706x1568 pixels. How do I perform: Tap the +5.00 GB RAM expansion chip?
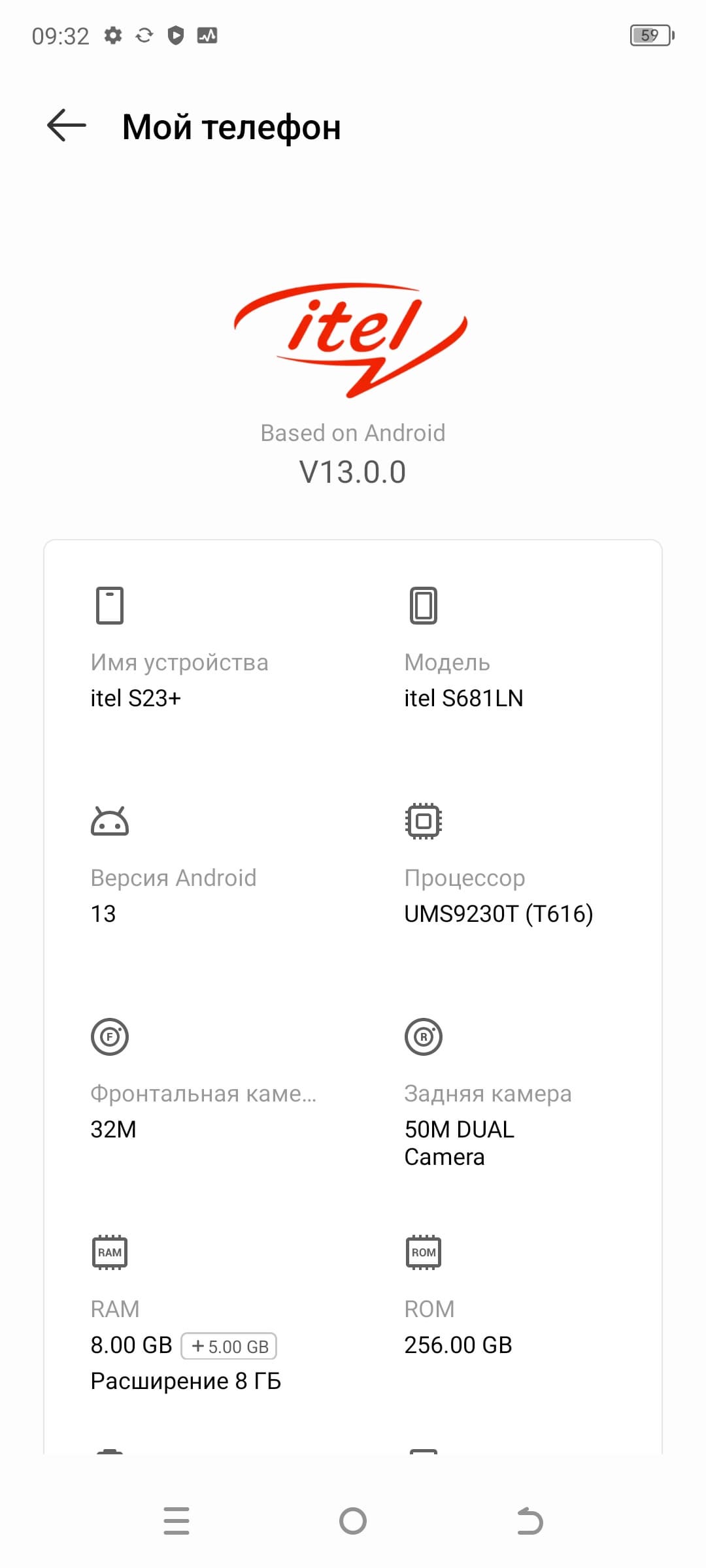(x=229, y=1346)
